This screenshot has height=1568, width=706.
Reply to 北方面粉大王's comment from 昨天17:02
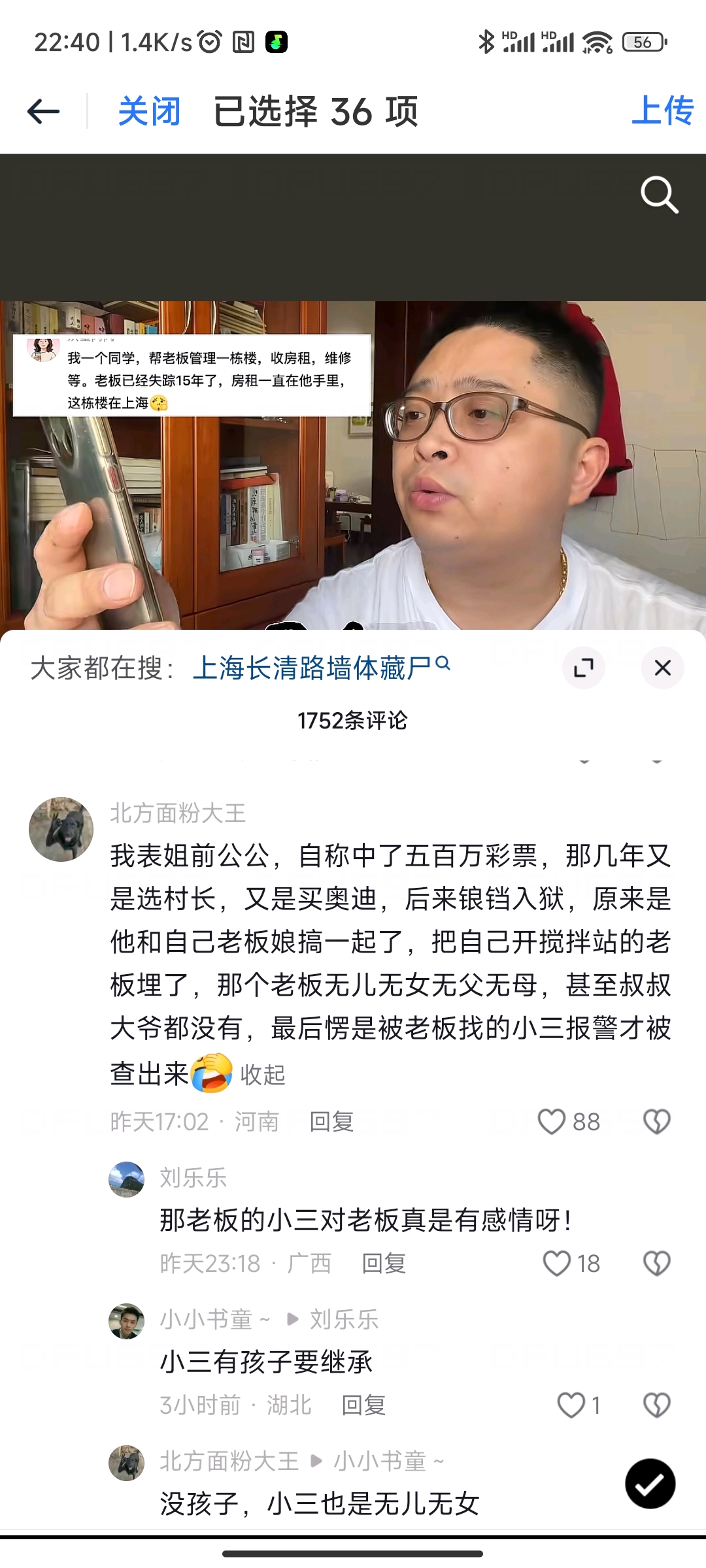tap(331, 1122)
